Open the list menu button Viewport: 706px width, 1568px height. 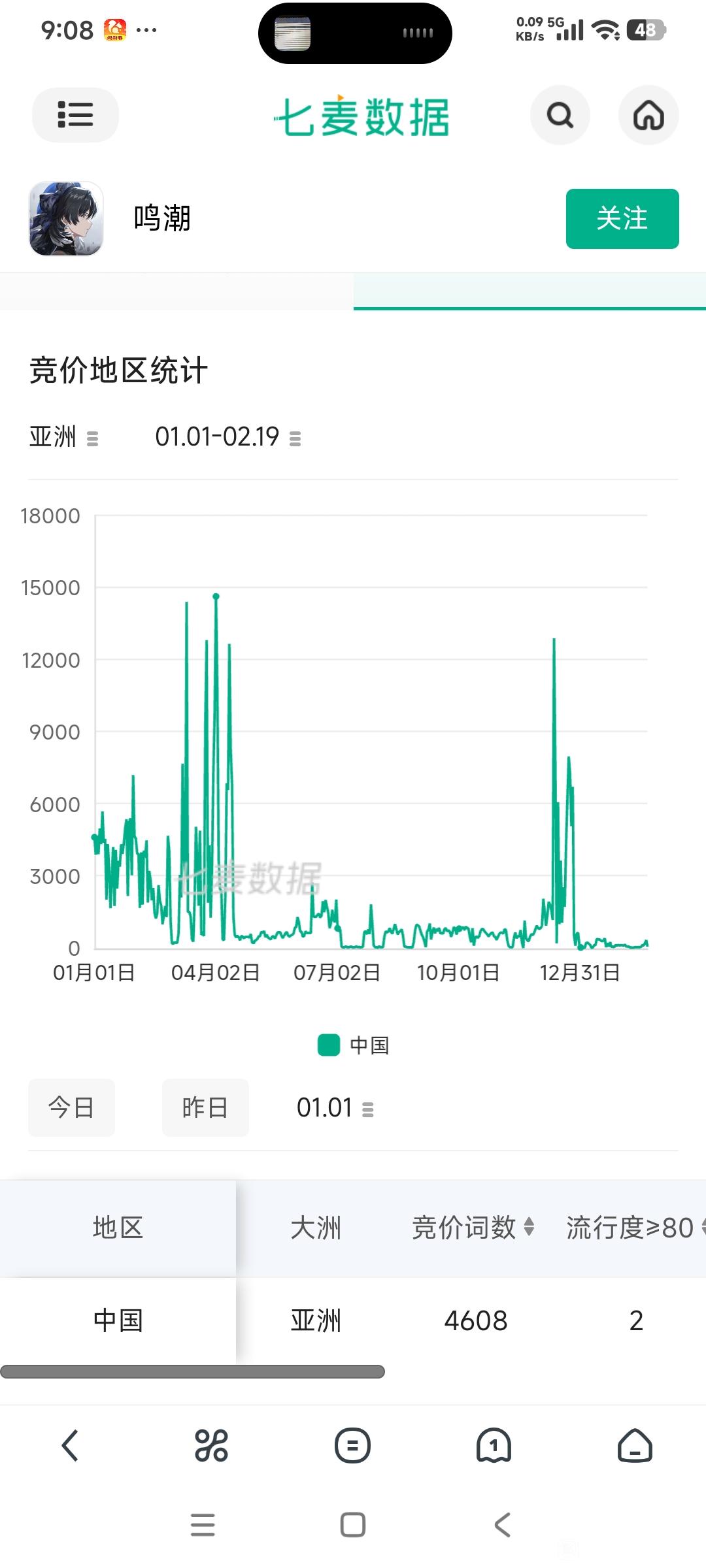point(75,115)
